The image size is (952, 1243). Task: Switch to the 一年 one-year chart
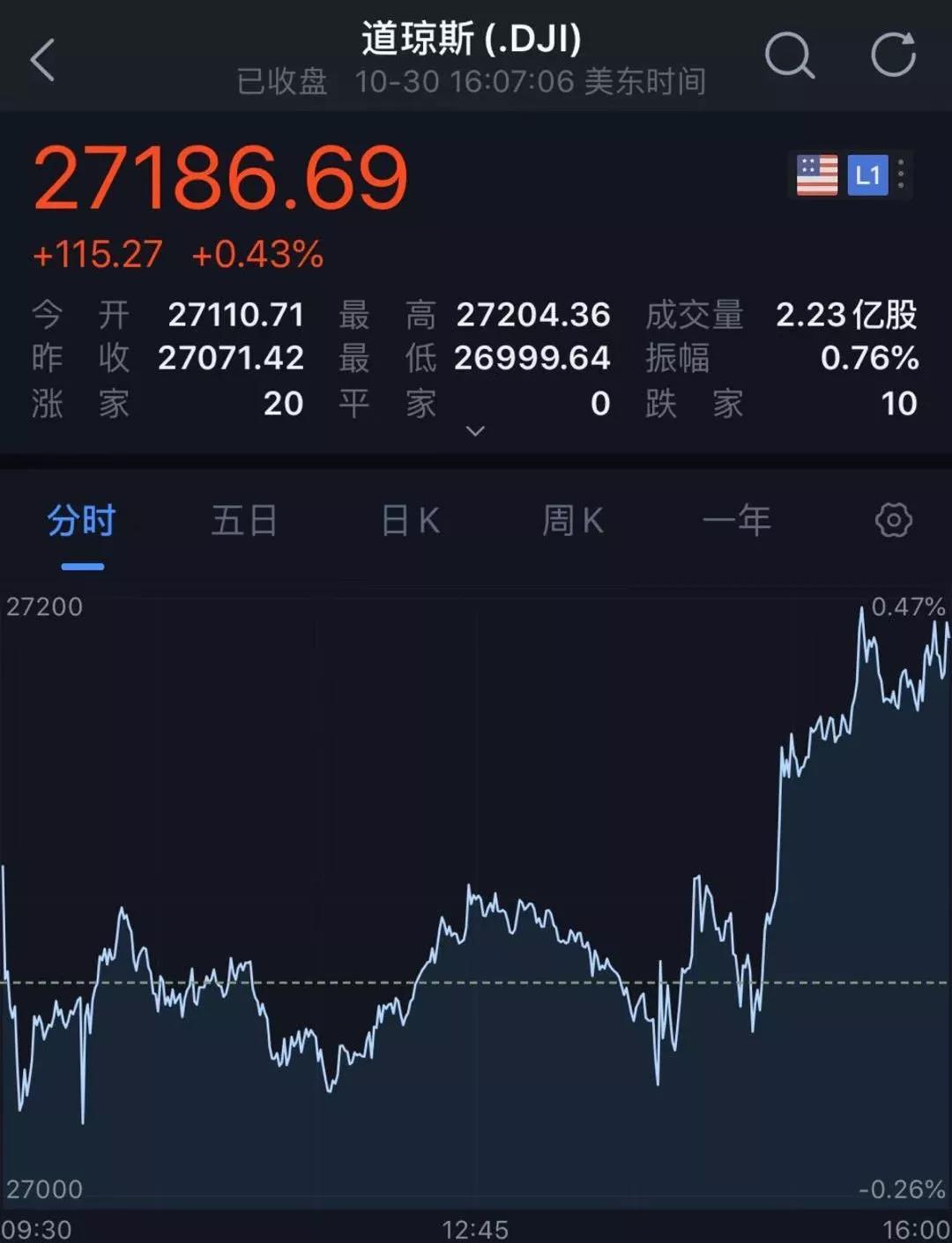(x=737, y=521)
